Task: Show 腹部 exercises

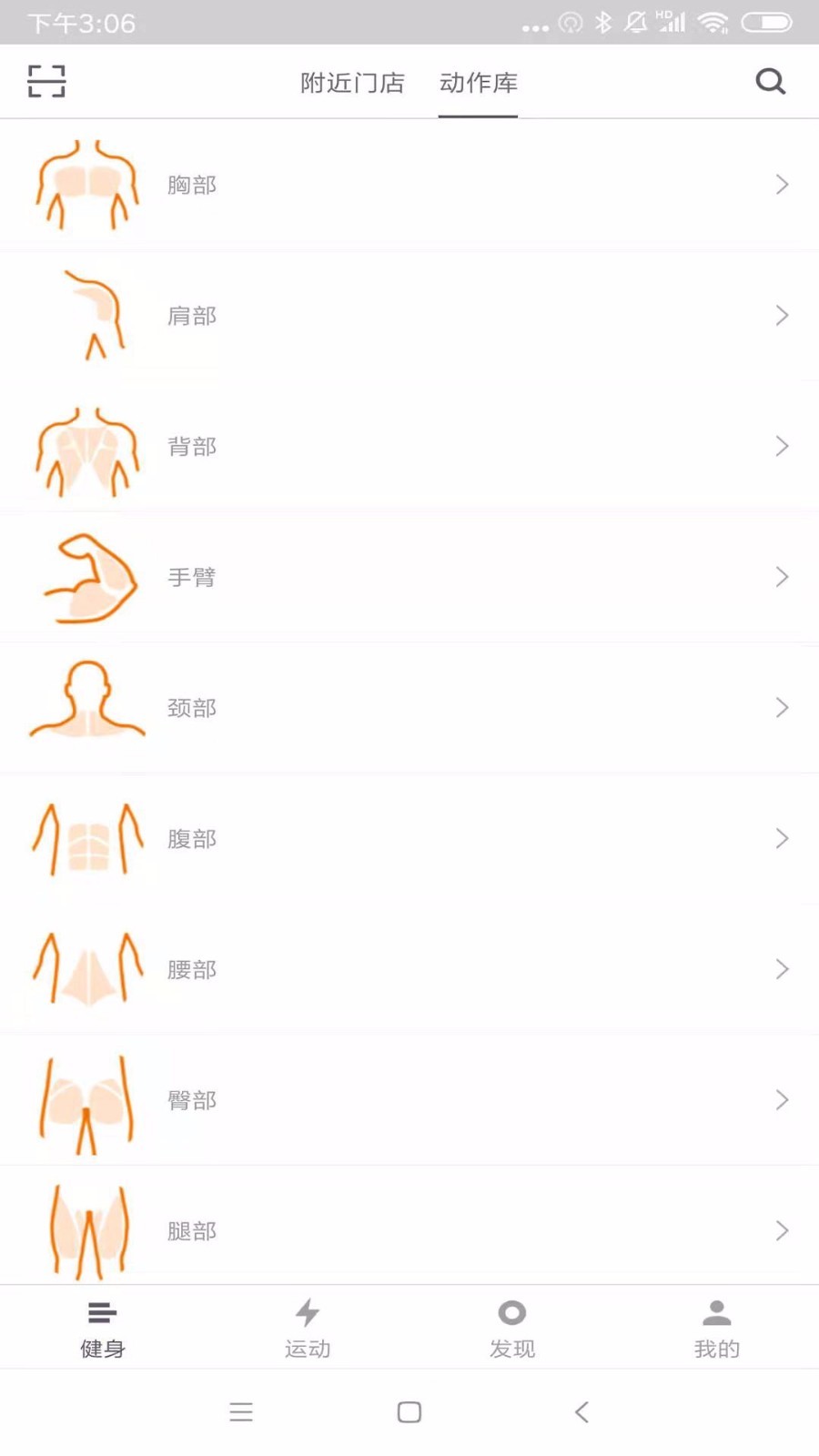Action: (409, 839)
